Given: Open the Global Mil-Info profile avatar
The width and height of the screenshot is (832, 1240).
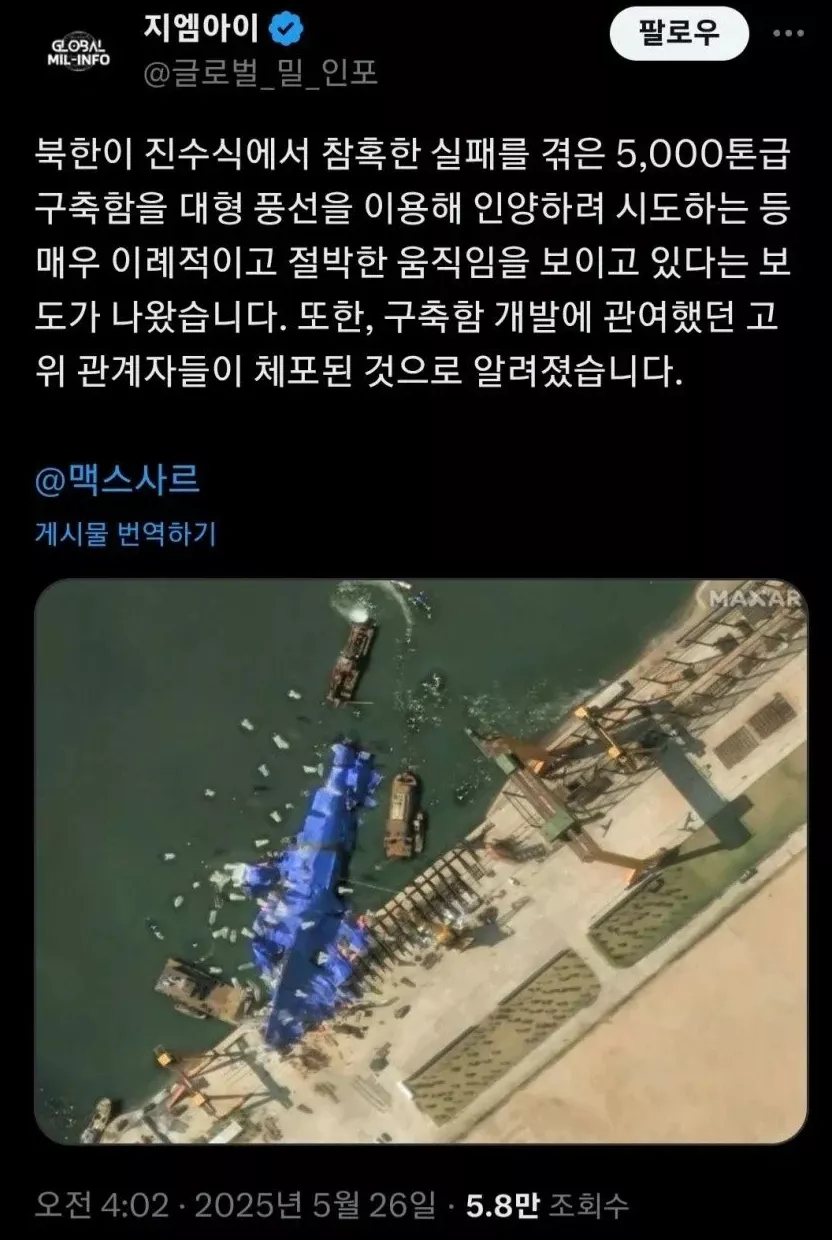Looking at the screenshot, I should 78,50.
